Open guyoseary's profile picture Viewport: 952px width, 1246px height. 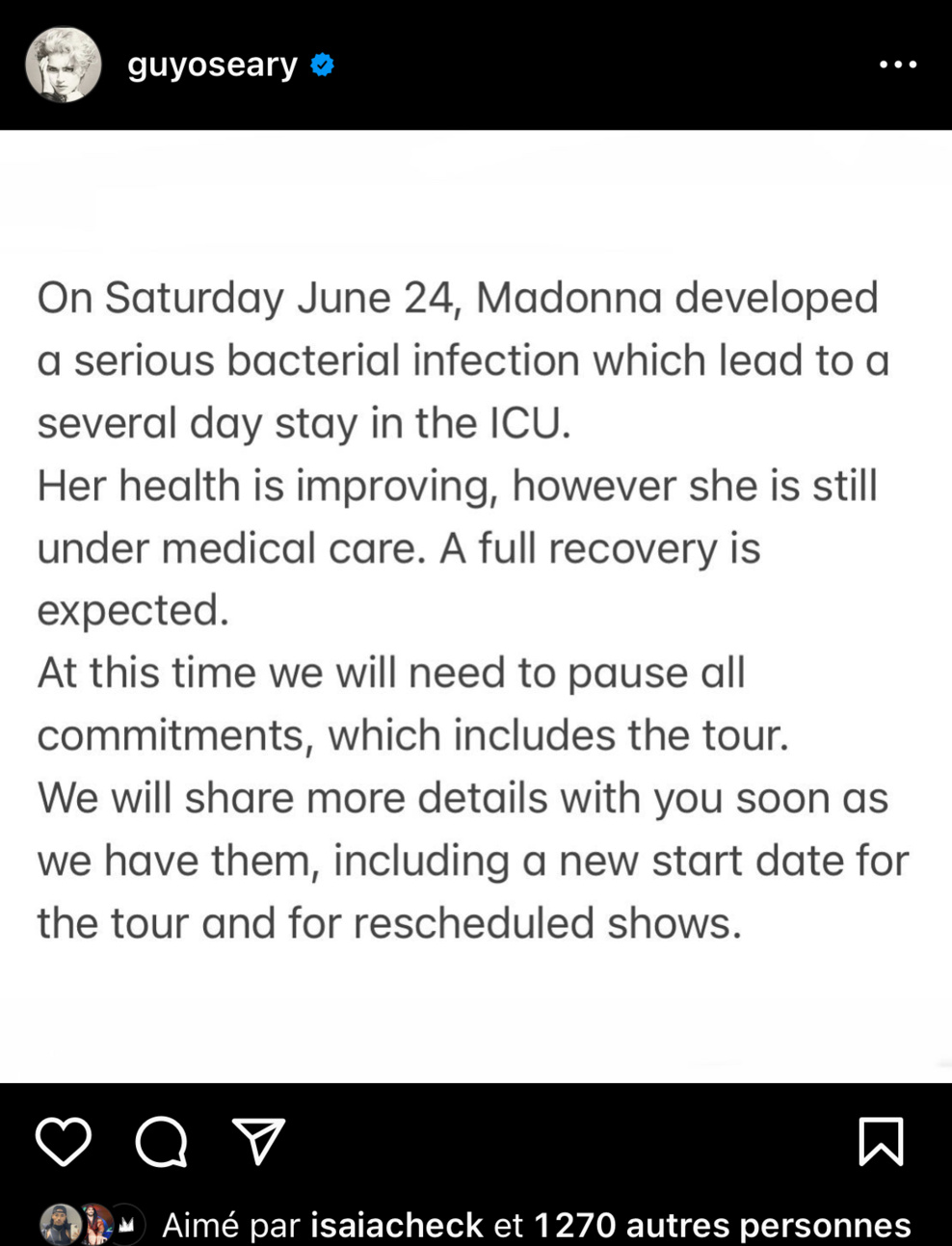coord(63,65)
